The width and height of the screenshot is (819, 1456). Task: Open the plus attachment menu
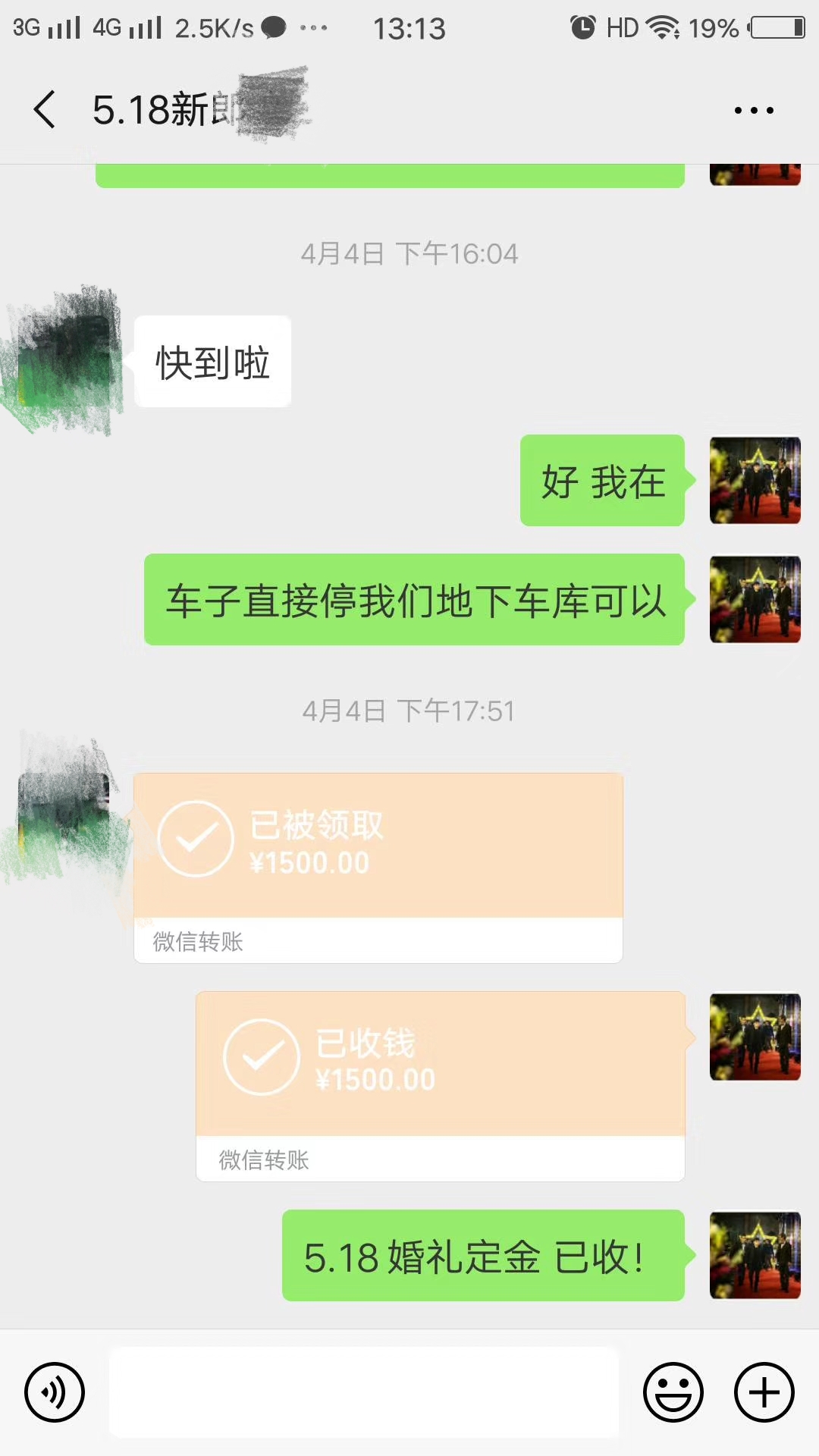coord(764,1392)
